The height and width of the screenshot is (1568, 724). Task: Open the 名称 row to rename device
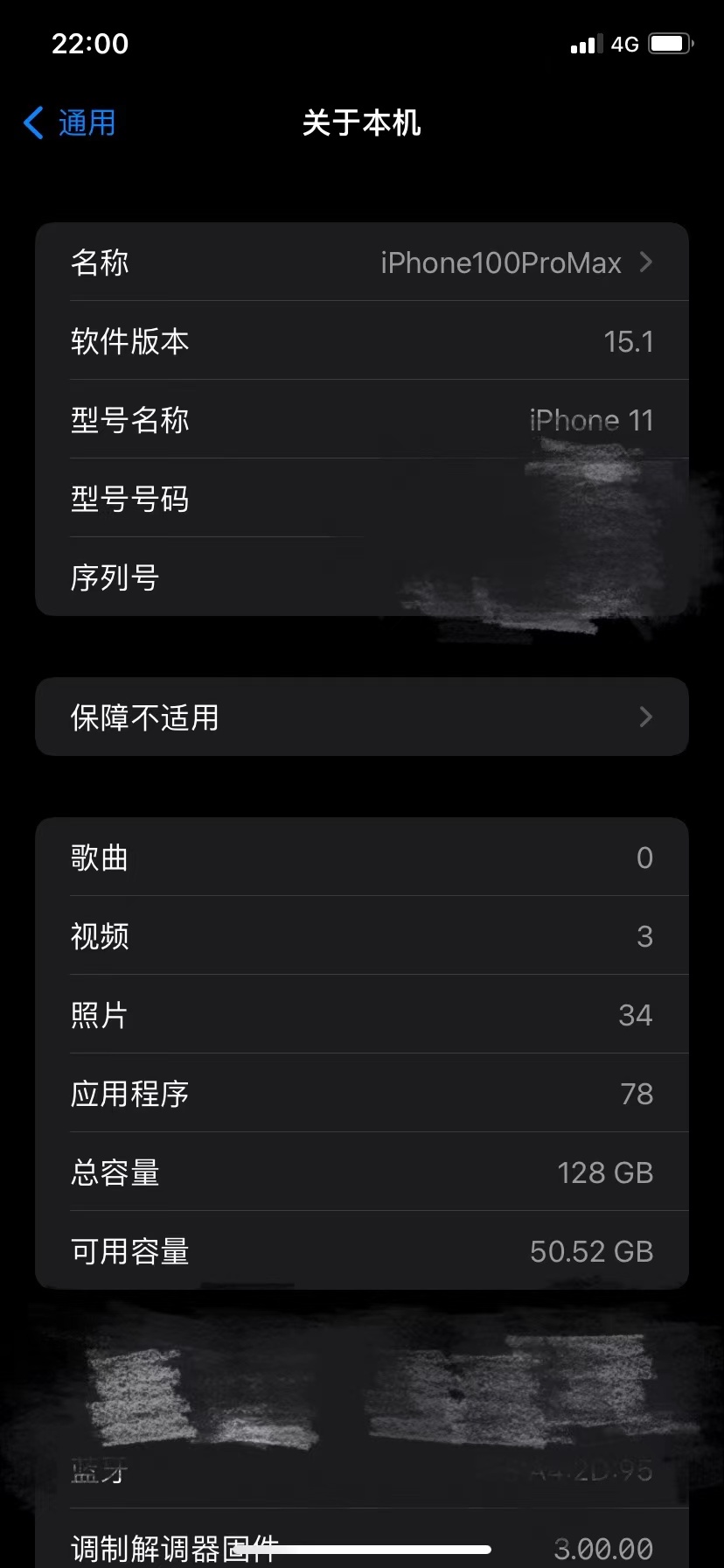[362, 262]
